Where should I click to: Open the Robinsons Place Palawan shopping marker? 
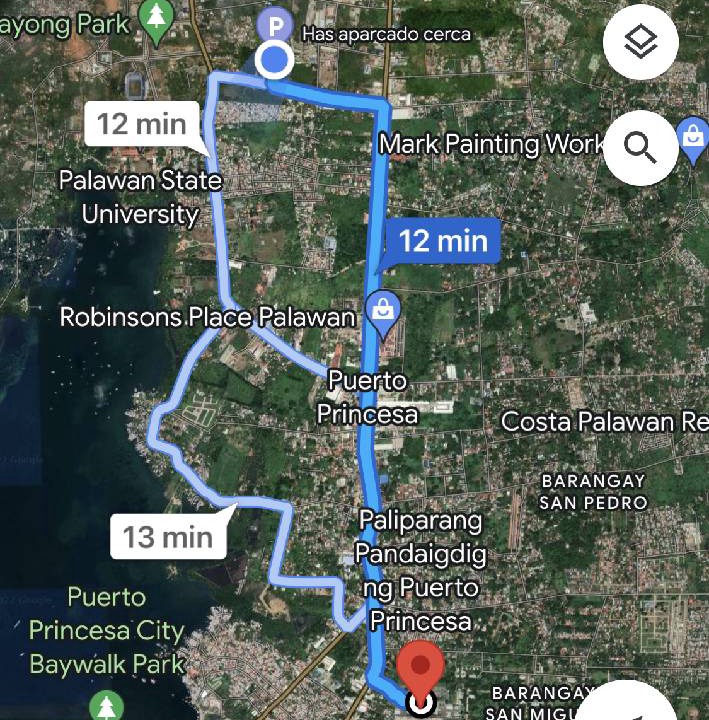[381, 307]
